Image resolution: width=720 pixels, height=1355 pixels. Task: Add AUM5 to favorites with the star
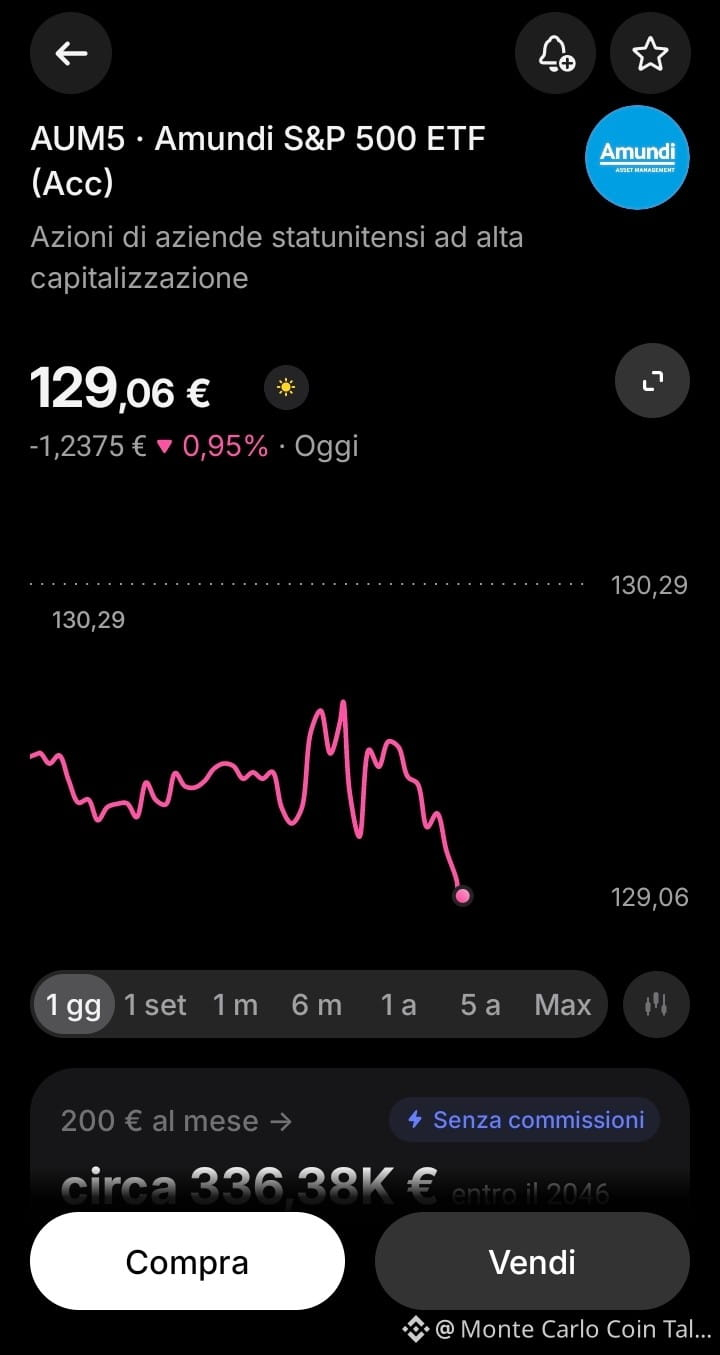point(650,53)
